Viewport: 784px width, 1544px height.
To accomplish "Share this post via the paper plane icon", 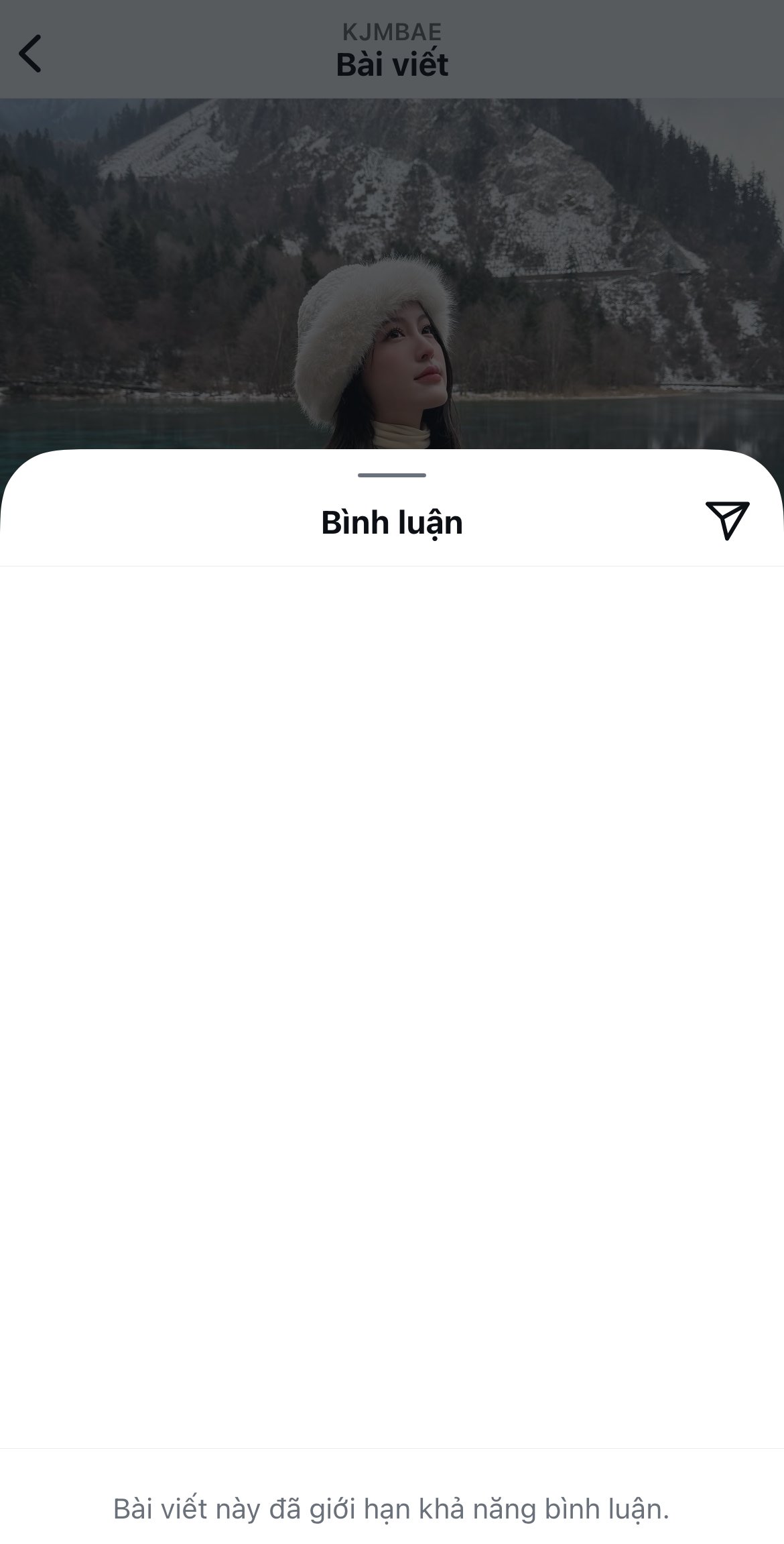I will pos(727,520).
